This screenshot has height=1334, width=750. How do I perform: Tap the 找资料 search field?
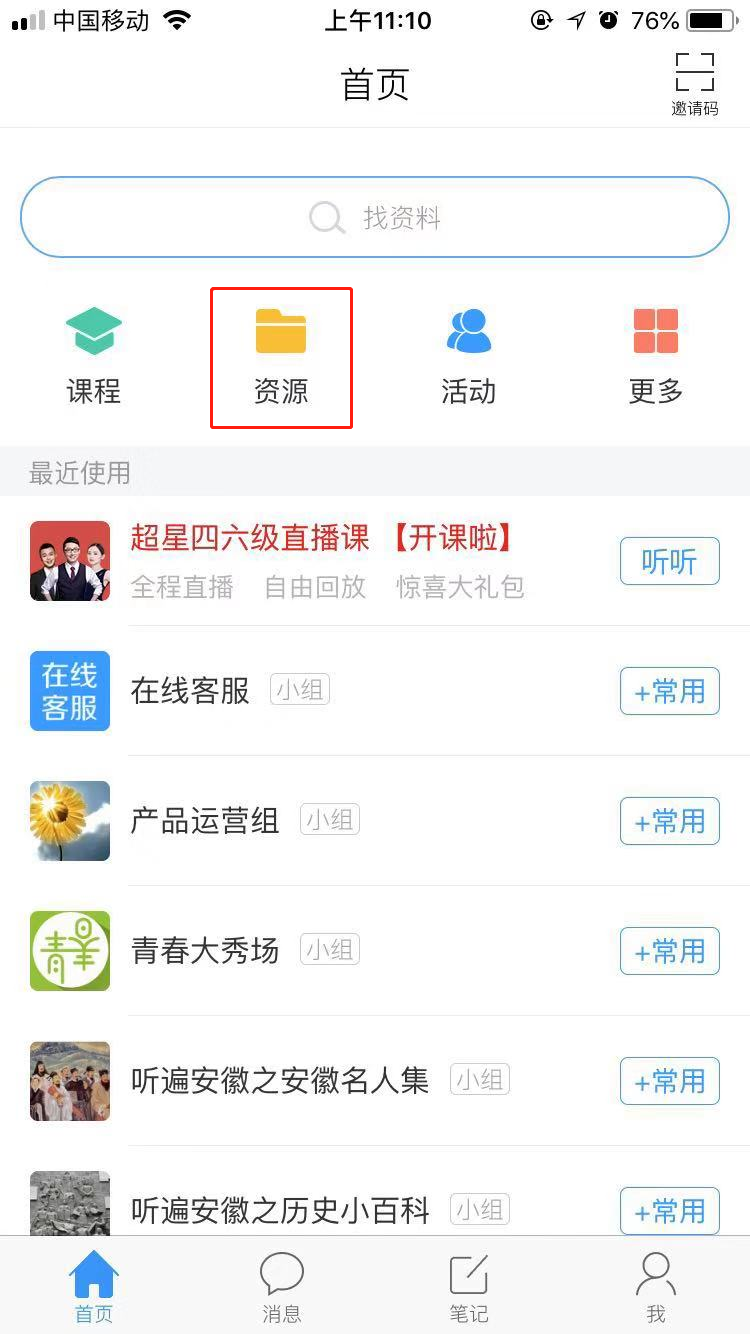[x=375, y=217]
